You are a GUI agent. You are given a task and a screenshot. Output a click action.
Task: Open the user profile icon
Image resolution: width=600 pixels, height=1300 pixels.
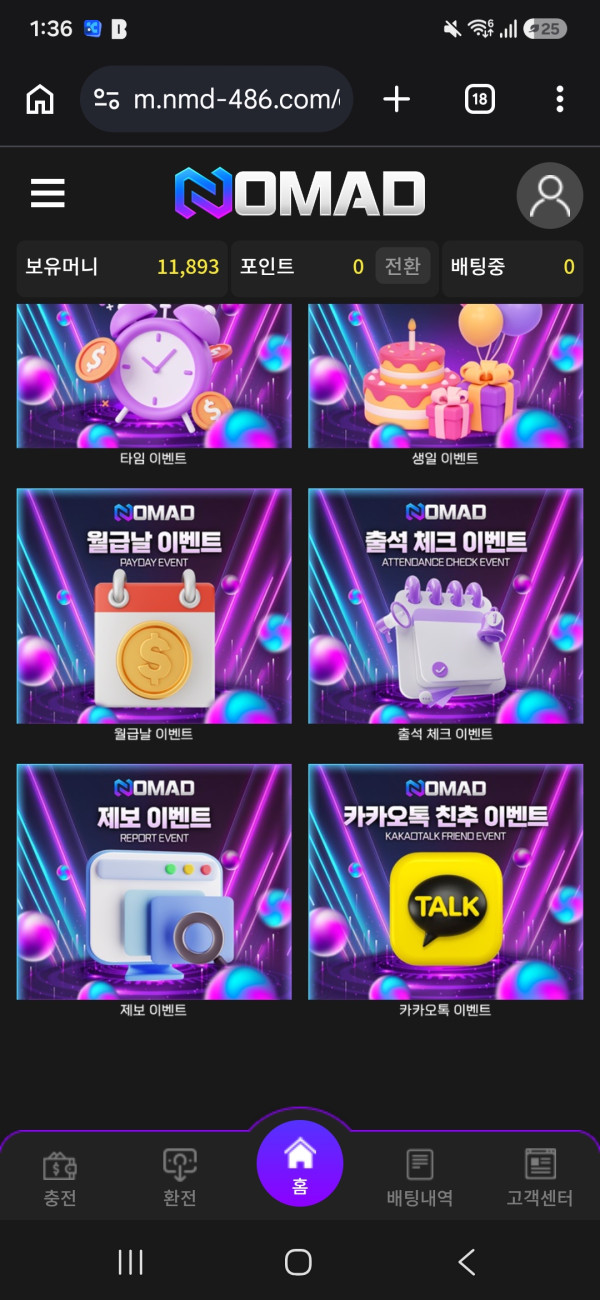coord(549,195)
